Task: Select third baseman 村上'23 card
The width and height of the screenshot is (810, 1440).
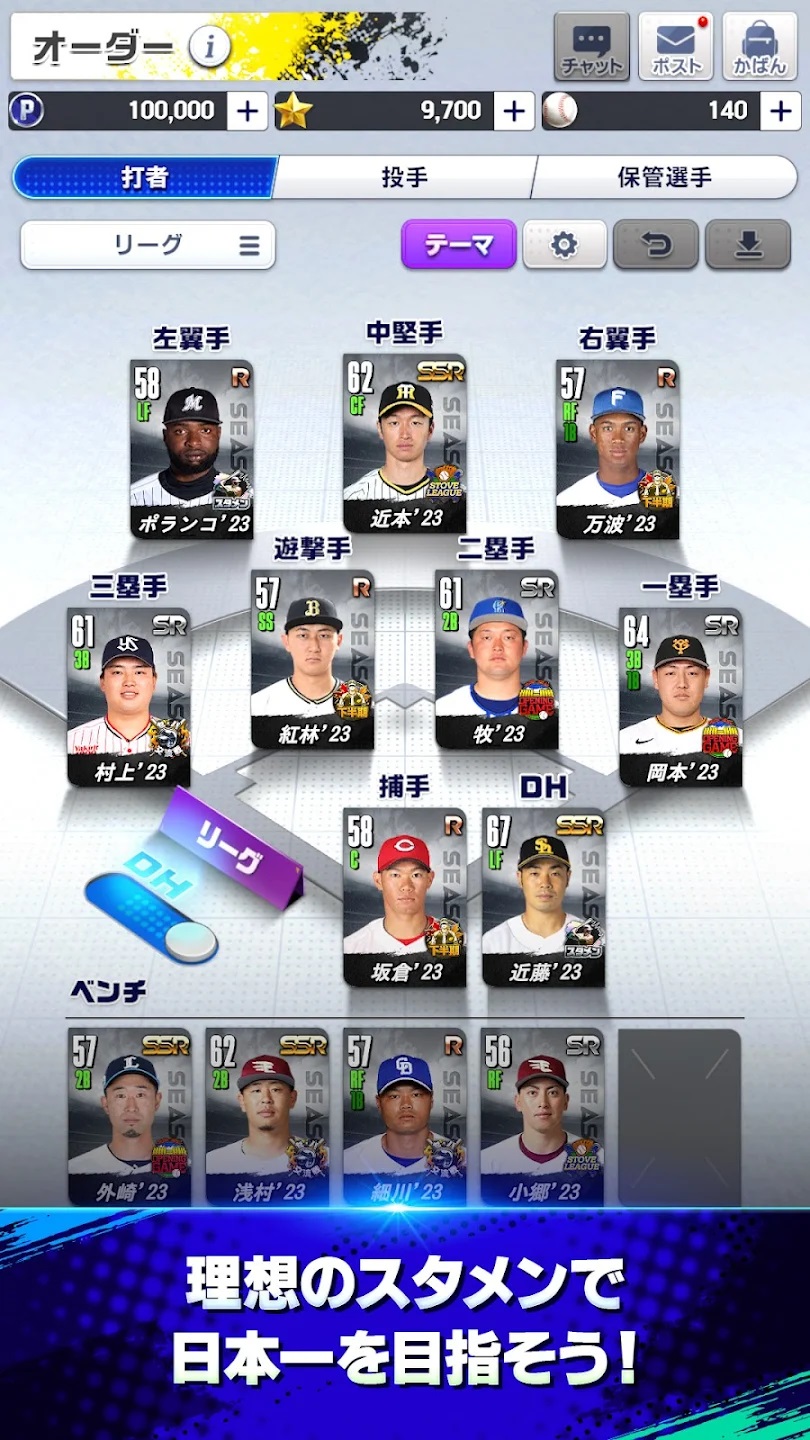Action: [x=128, y=696]
